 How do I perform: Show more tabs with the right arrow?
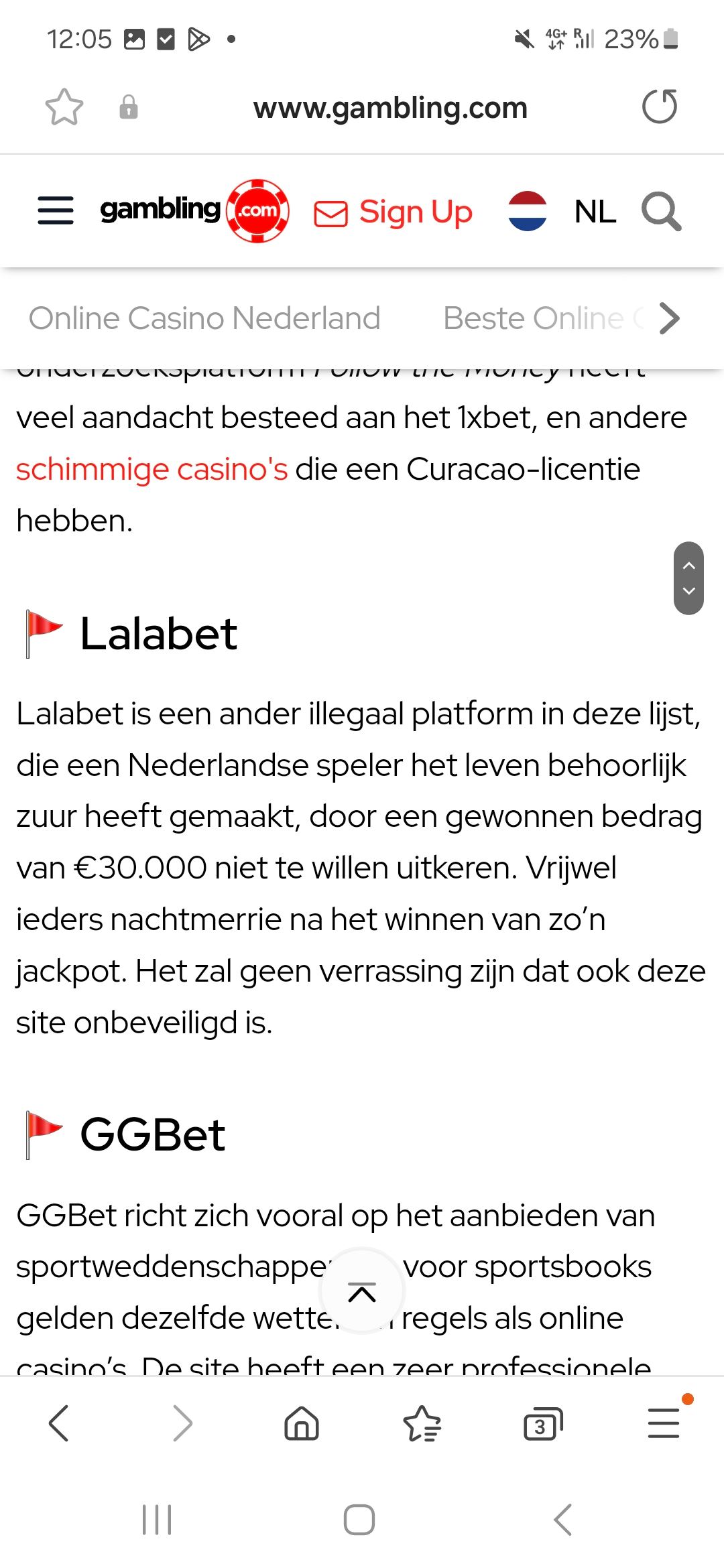[x=669, y=318]
